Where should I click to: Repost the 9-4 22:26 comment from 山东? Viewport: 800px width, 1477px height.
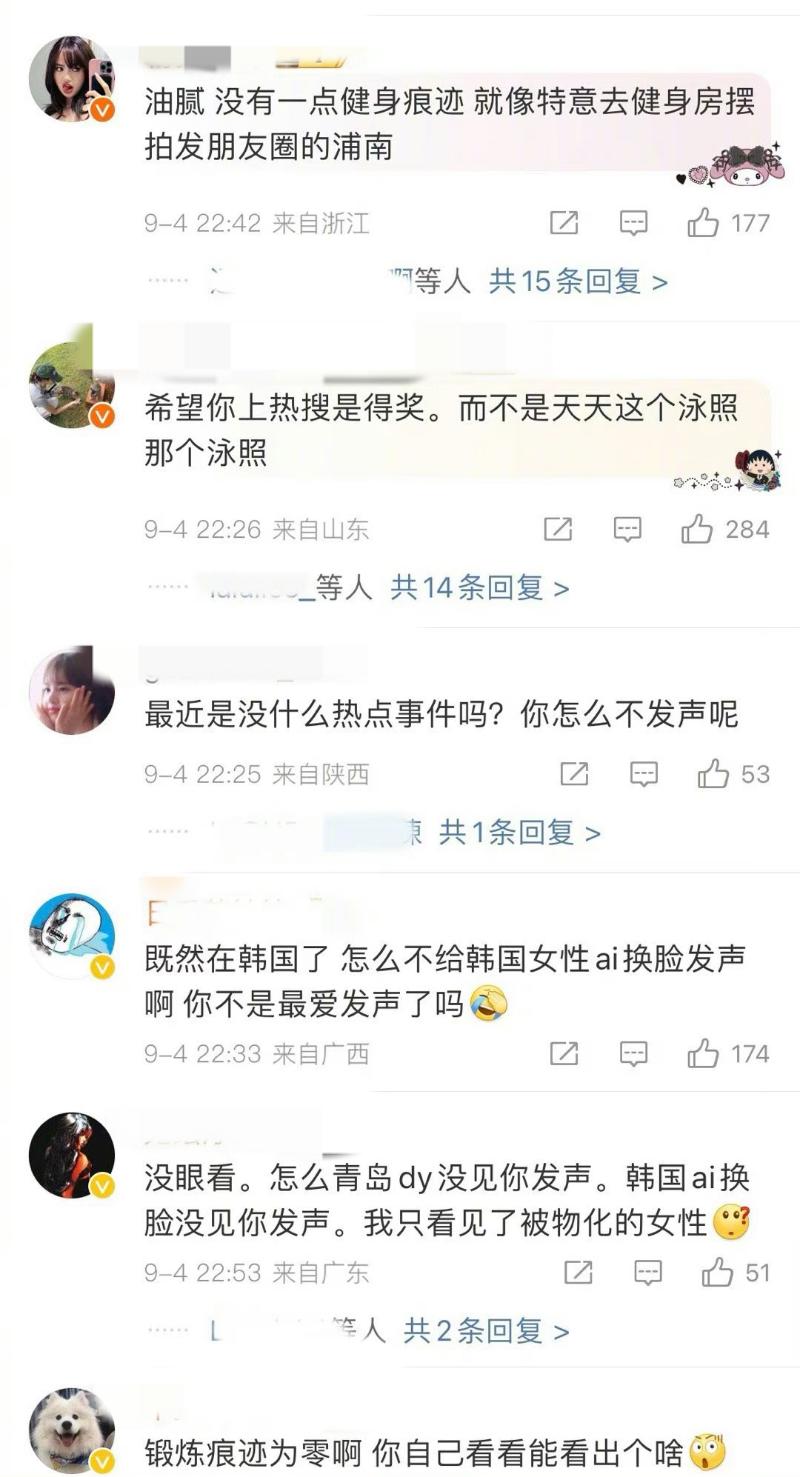pyautogui.click(x=558, y=529)
